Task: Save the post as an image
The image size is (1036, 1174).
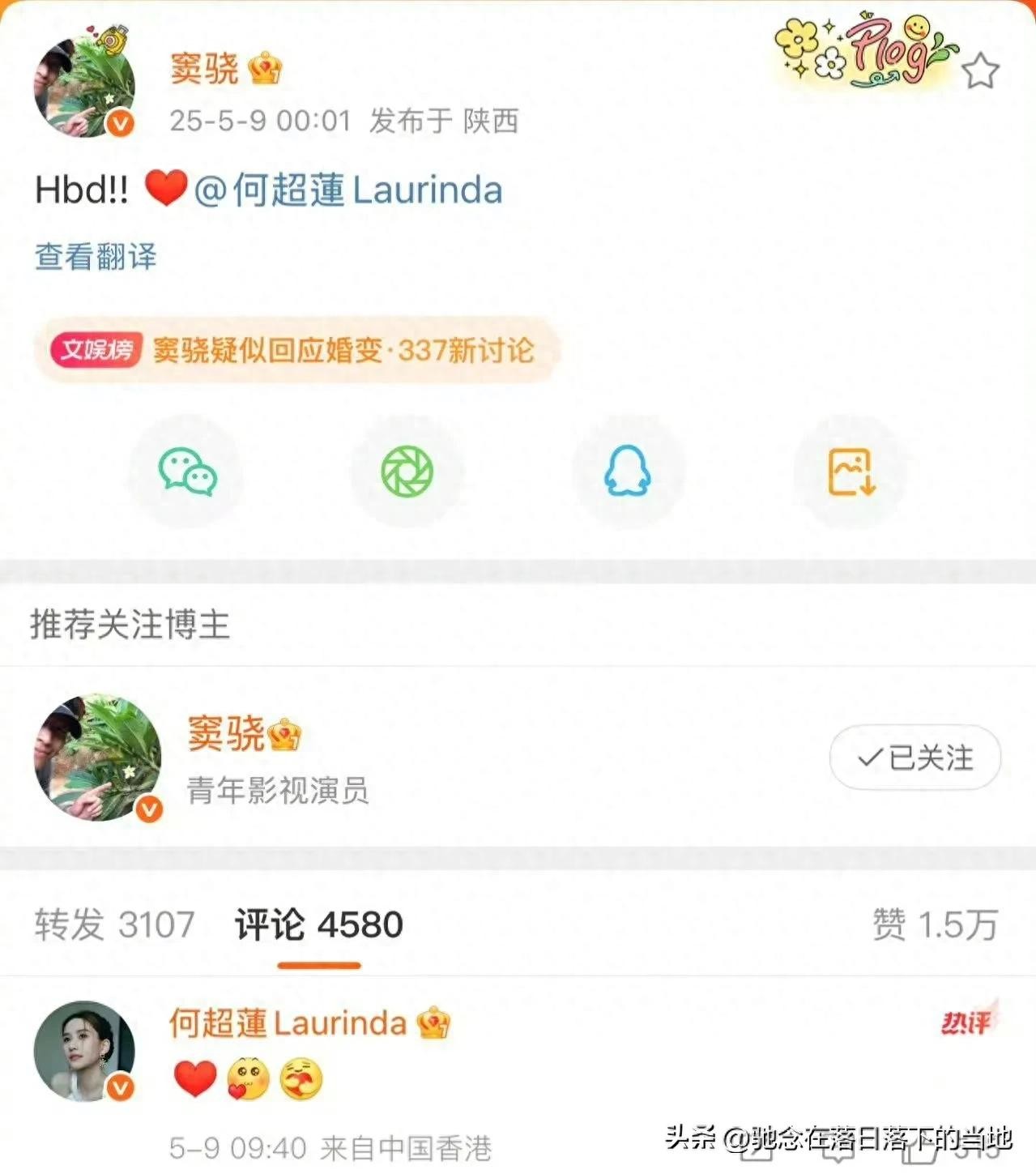Action: click(x=851, y=472)
